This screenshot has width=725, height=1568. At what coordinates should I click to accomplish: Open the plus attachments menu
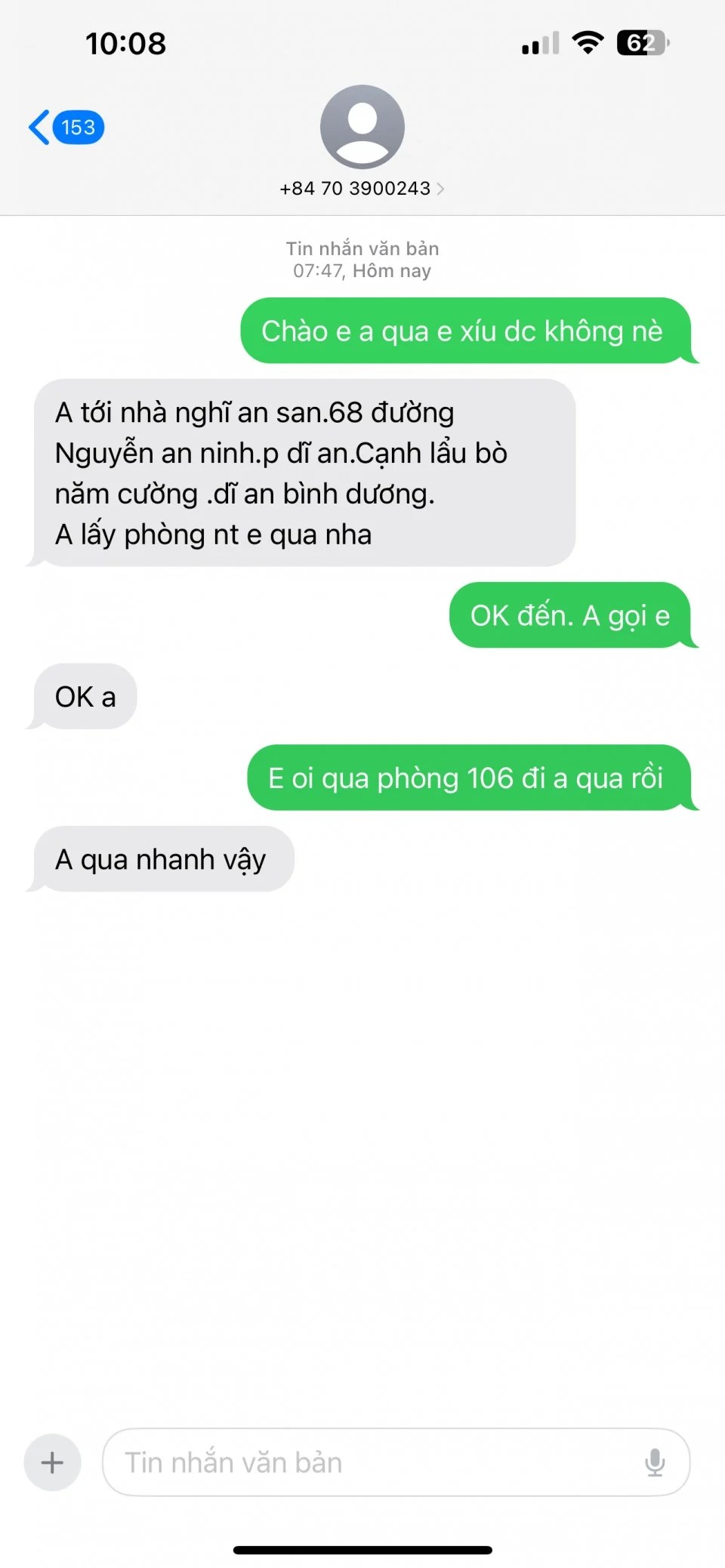pos(52,1462)
